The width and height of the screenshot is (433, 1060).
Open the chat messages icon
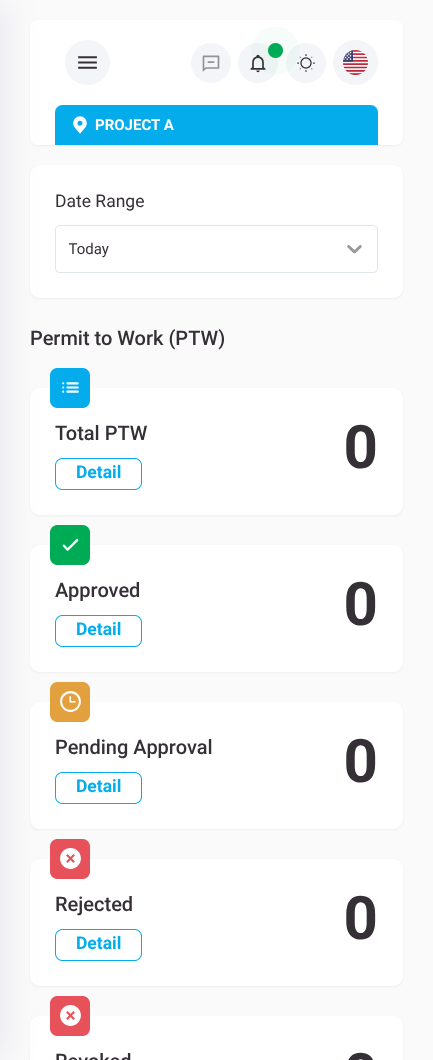[211, 63]
